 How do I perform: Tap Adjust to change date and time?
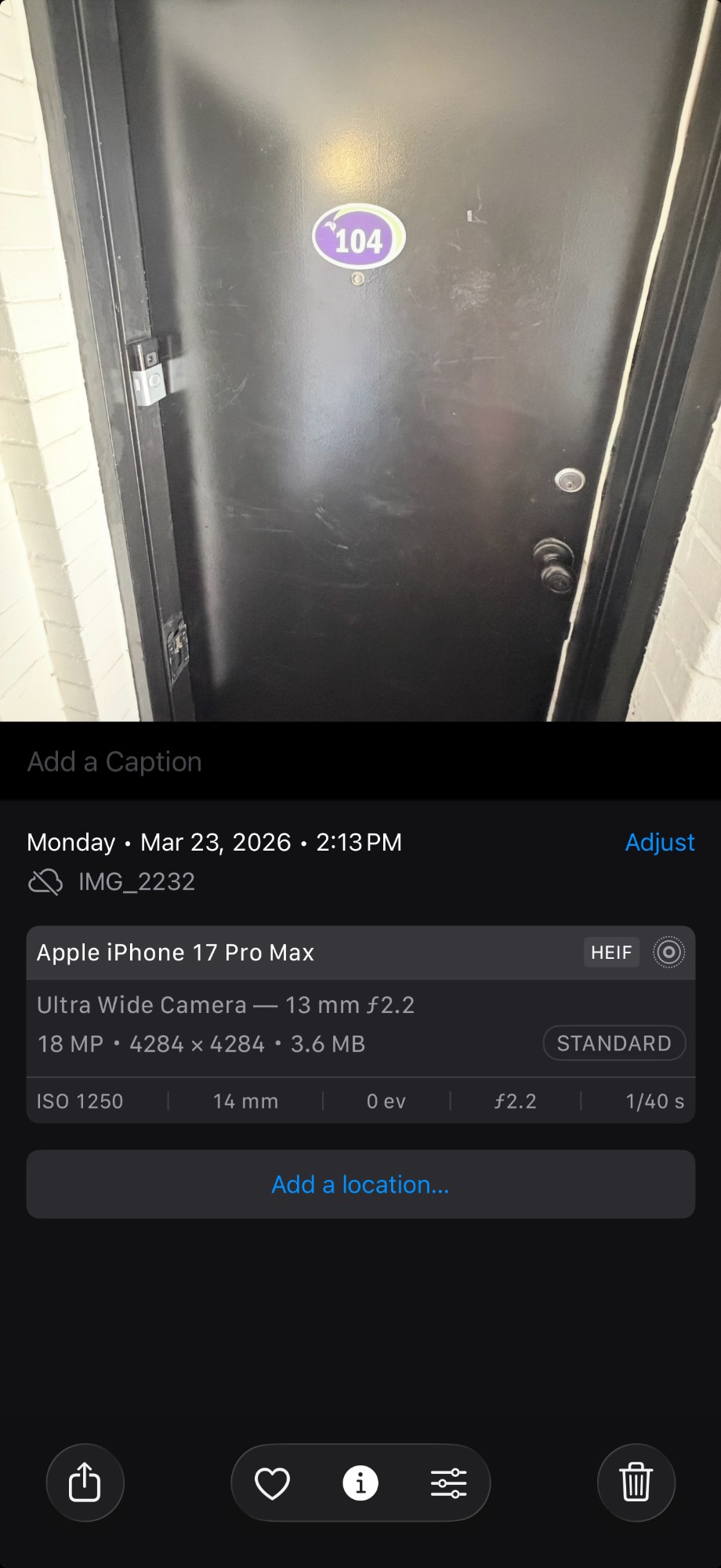pyautogui.click(x=659, y=842)
